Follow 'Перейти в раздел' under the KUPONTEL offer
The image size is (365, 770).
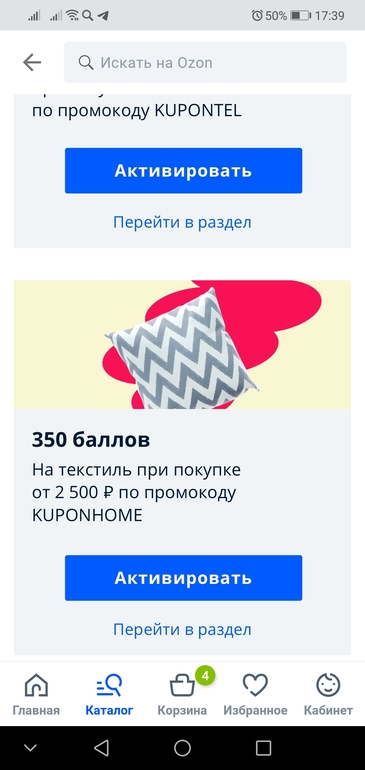point(182,222)
